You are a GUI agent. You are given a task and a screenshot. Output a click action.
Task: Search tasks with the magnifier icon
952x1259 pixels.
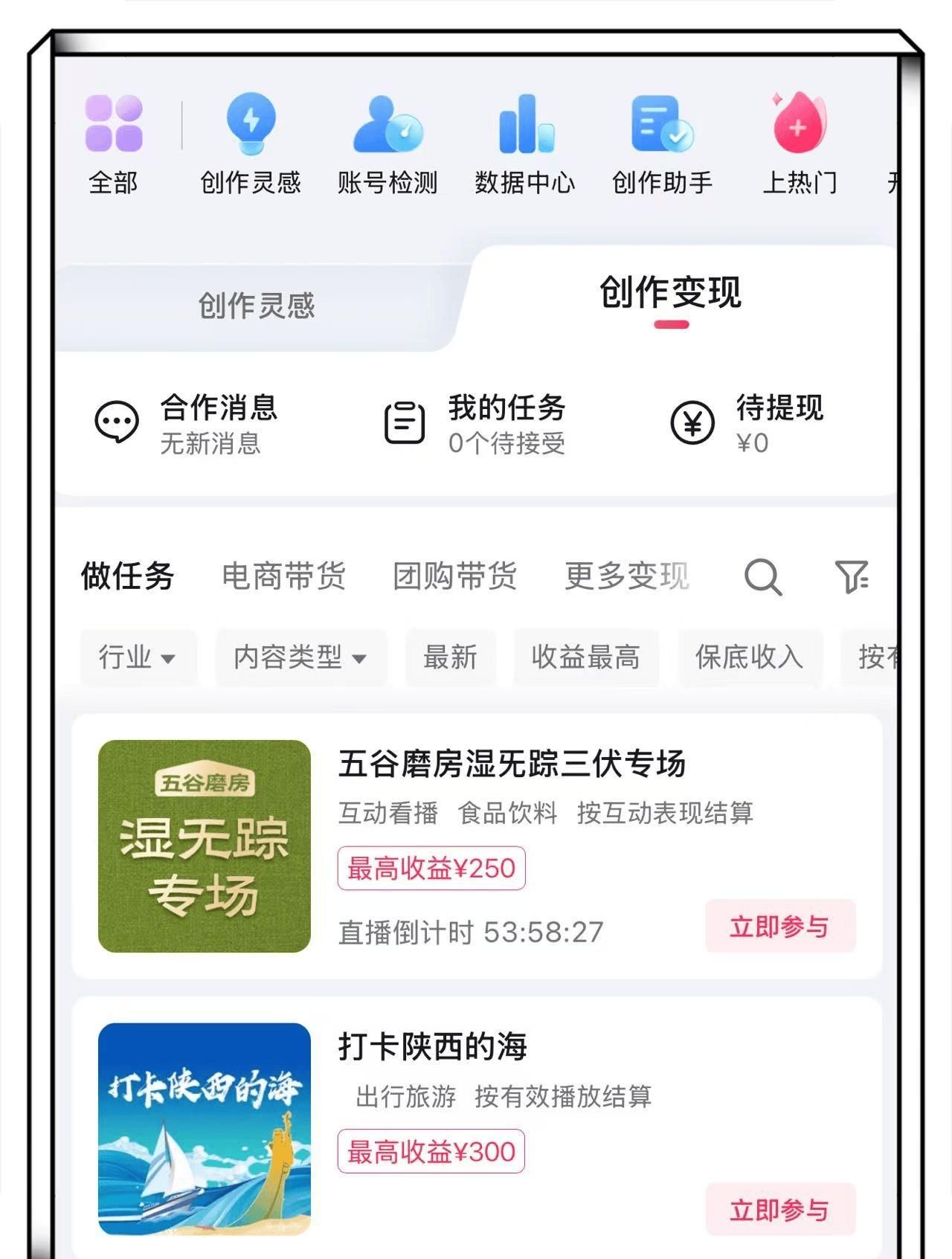(763, 577)
